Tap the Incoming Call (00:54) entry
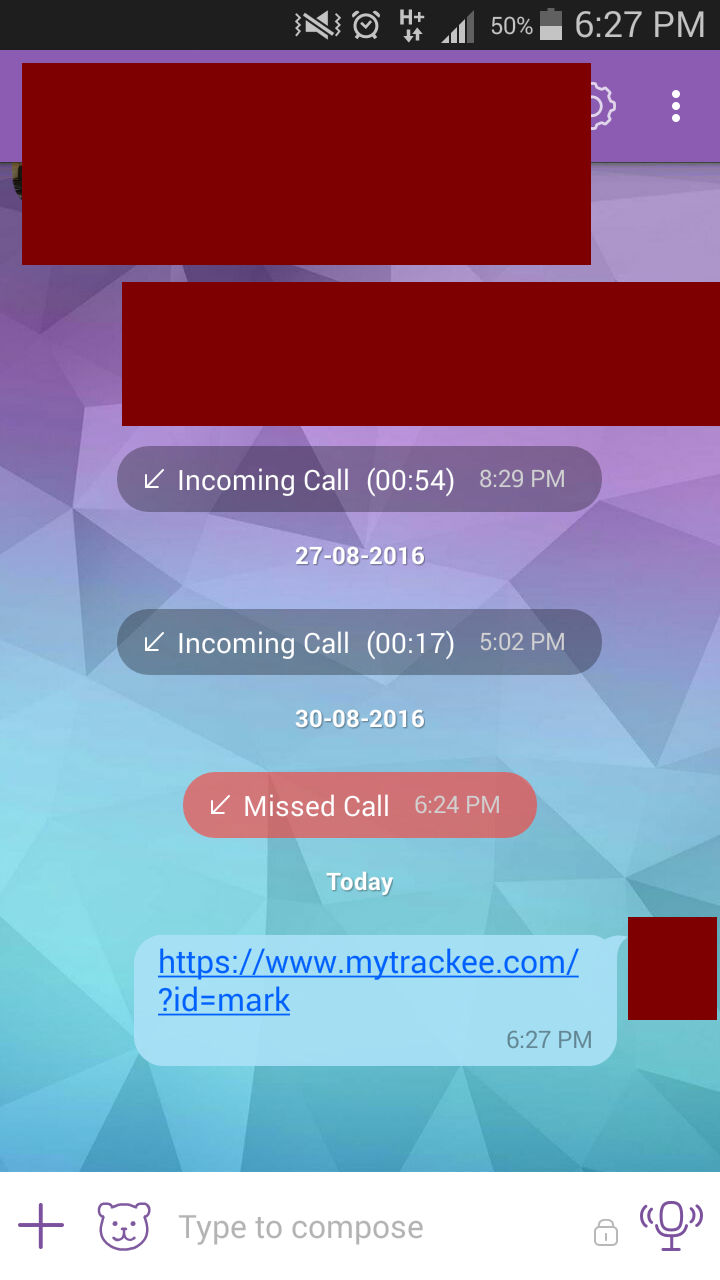 (360, 479)
